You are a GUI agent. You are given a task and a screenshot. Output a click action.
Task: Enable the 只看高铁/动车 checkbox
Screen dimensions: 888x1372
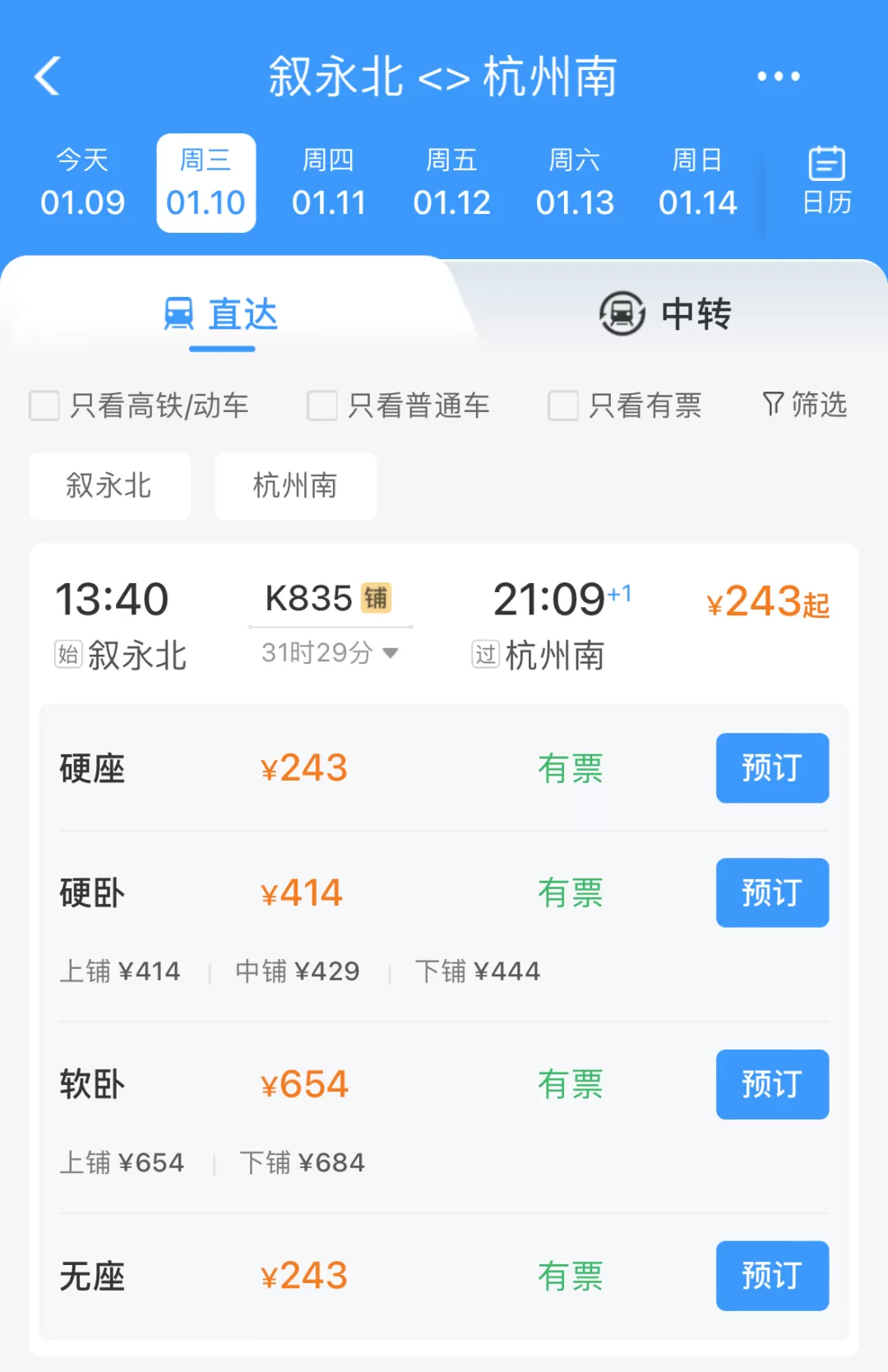[x=44, y=406]
